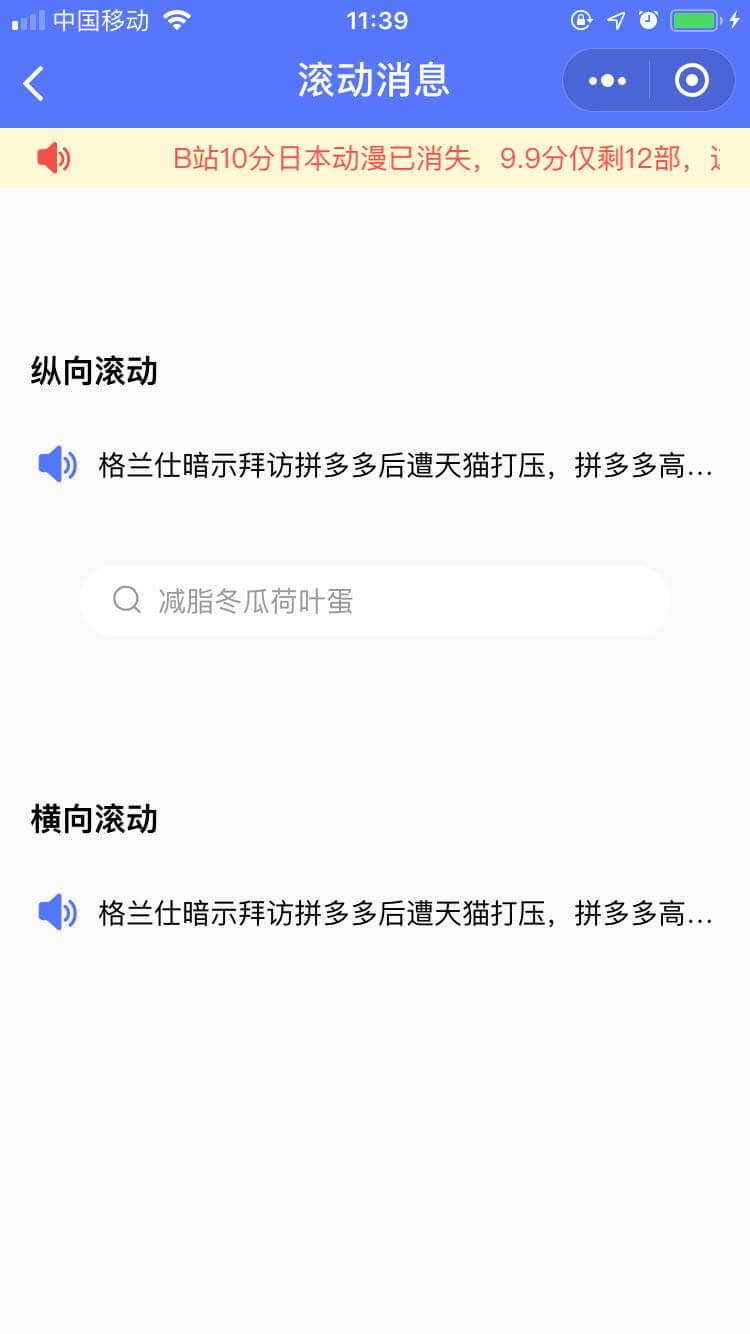Open the red B站 scrolling notice
Screen dimensions: 750x1334
[x=445, y=158]
